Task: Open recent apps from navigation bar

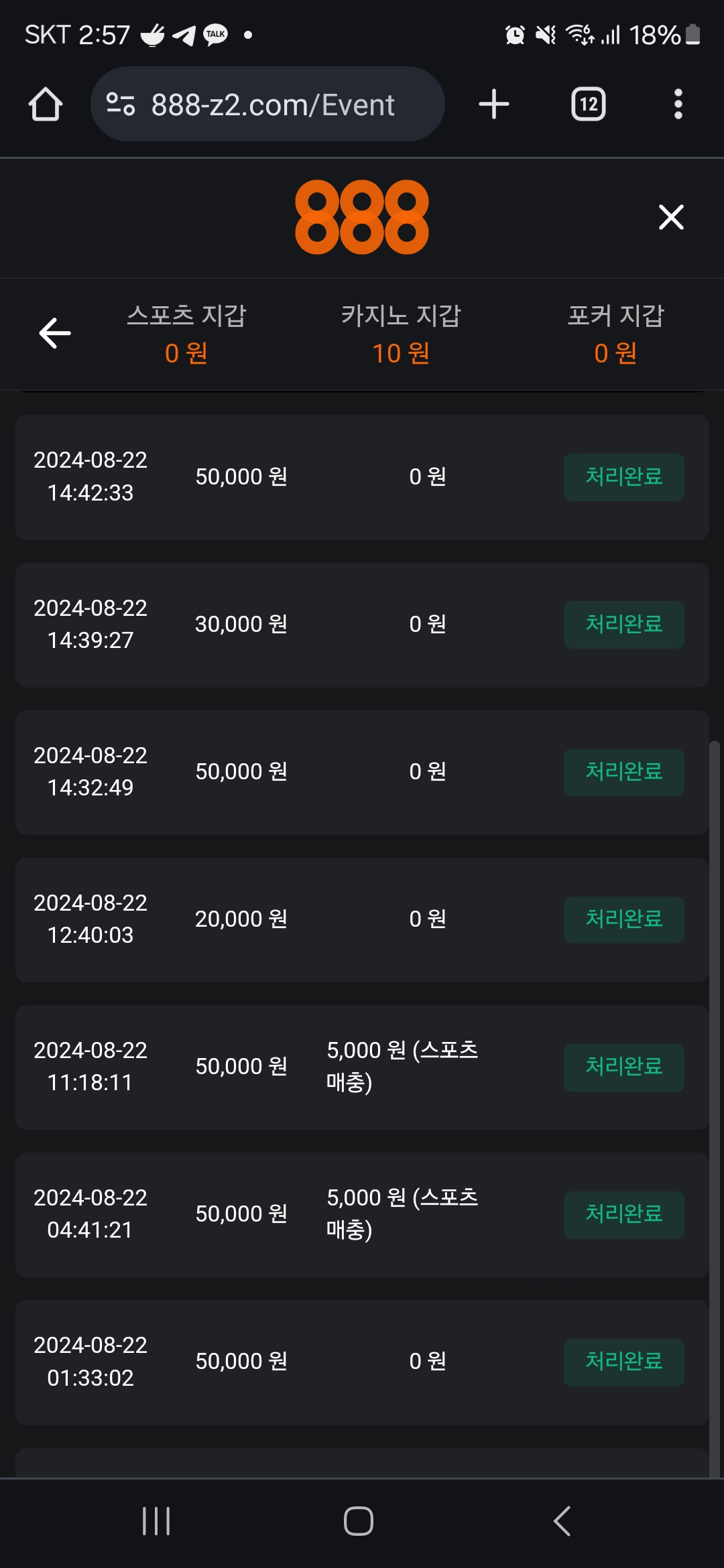Action: point(156,1520)
